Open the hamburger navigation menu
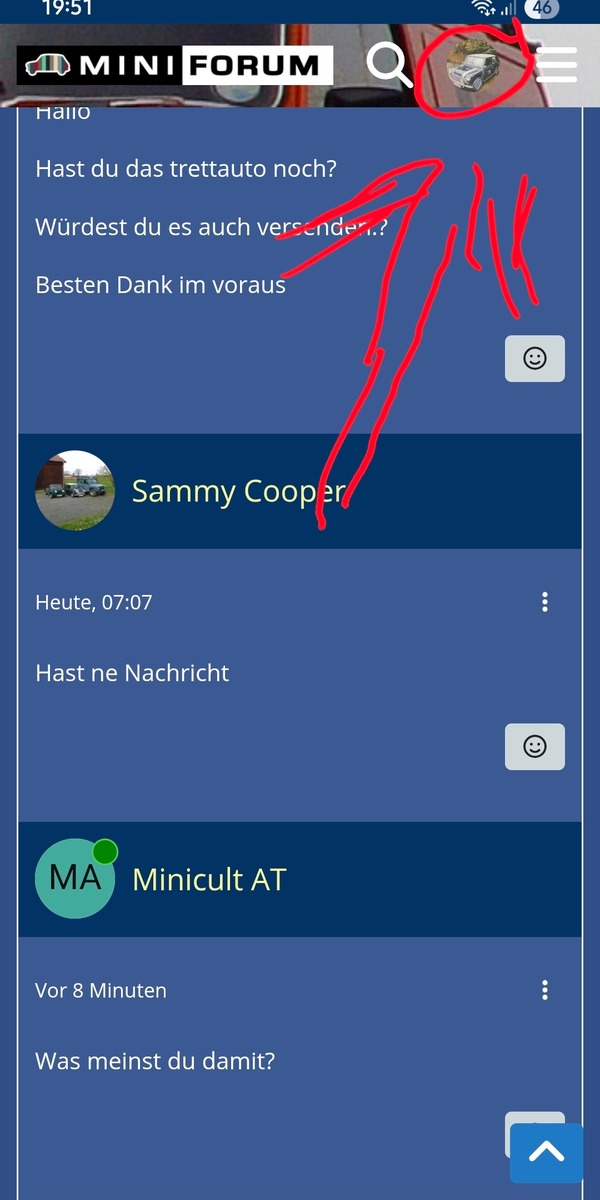600x1200 pixels. 557,65
